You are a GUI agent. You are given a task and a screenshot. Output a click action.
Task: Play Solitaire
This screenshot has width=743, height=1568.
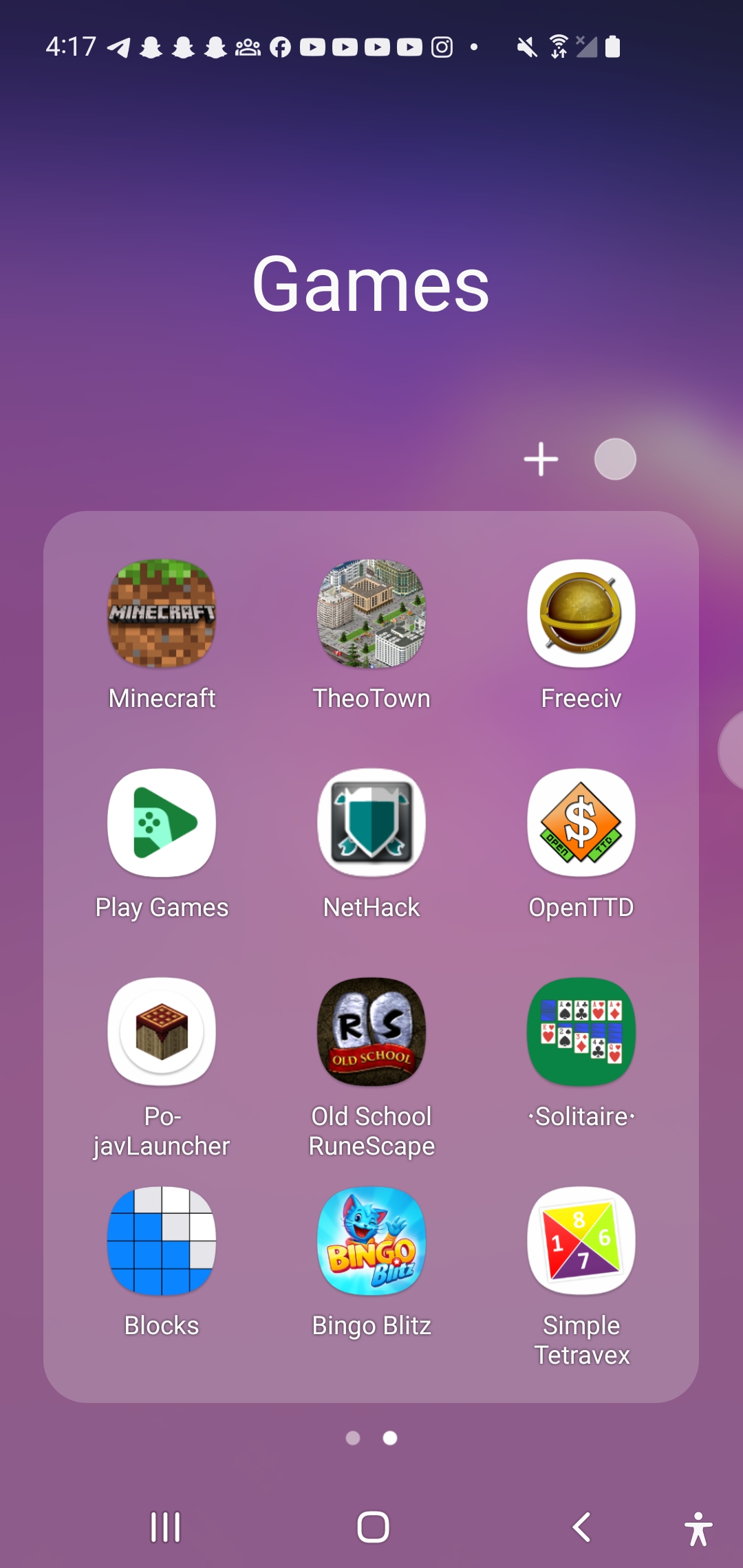click(x=581, y=1032)
